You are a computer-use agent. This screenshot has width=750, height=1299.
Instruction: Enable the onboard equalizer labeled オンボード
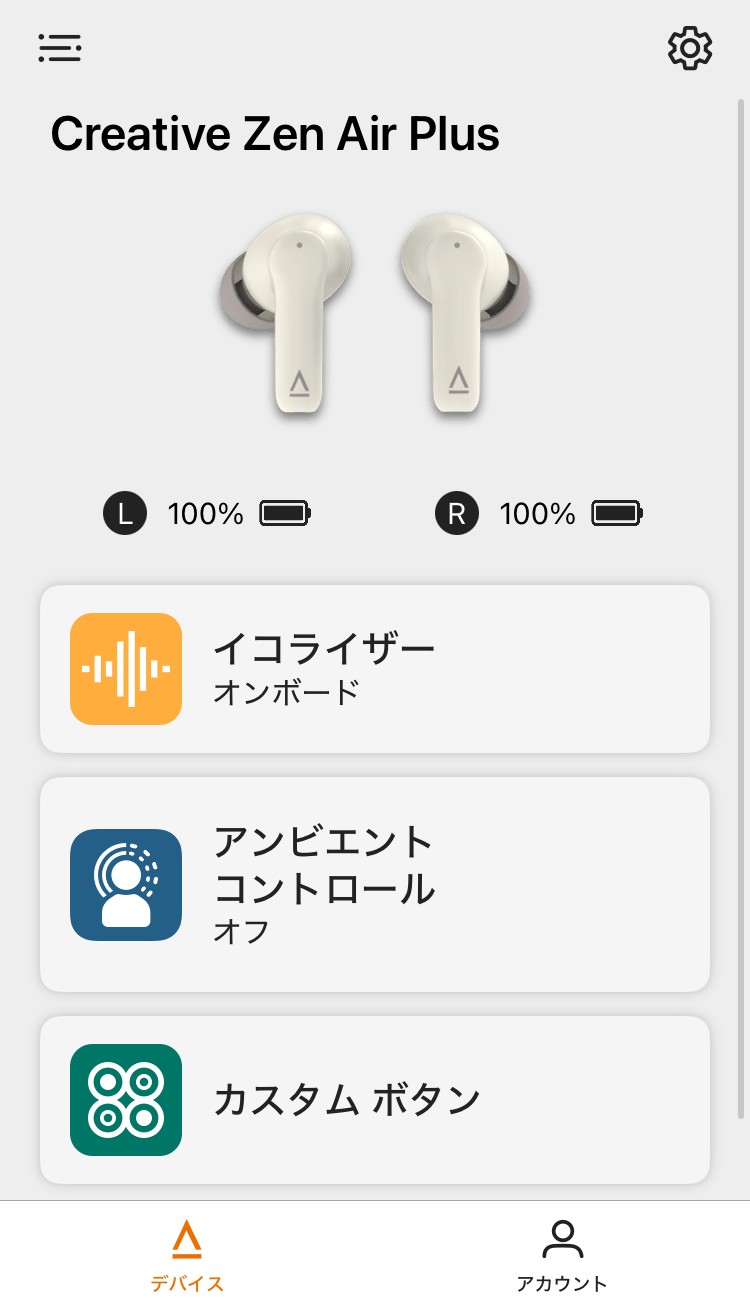click(375, 668)
